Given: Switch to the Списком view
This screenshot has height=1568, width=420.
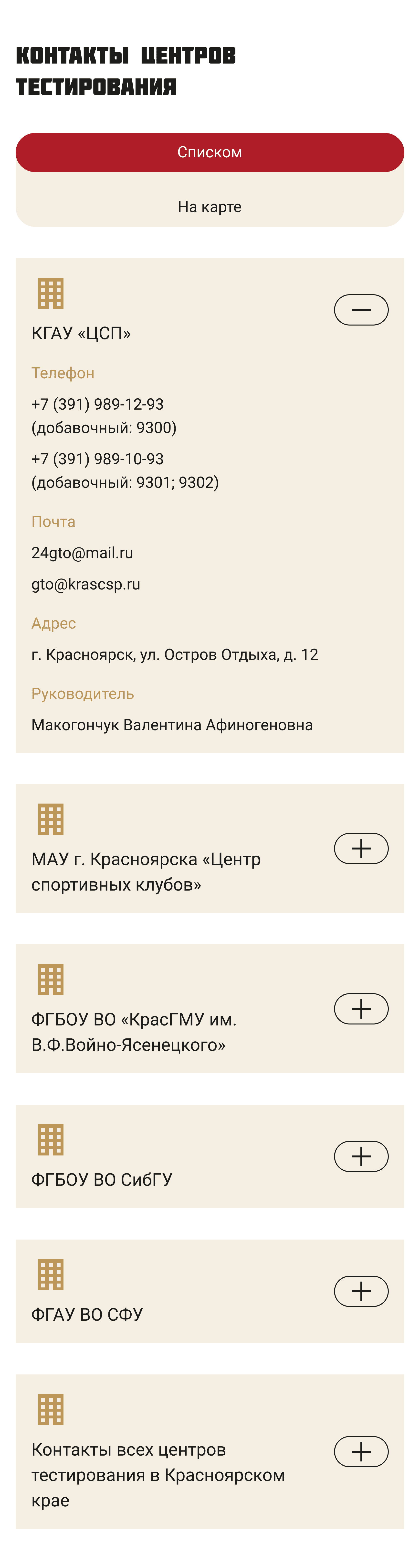Looking at the screenshot, I should click(x=210, y=152).
